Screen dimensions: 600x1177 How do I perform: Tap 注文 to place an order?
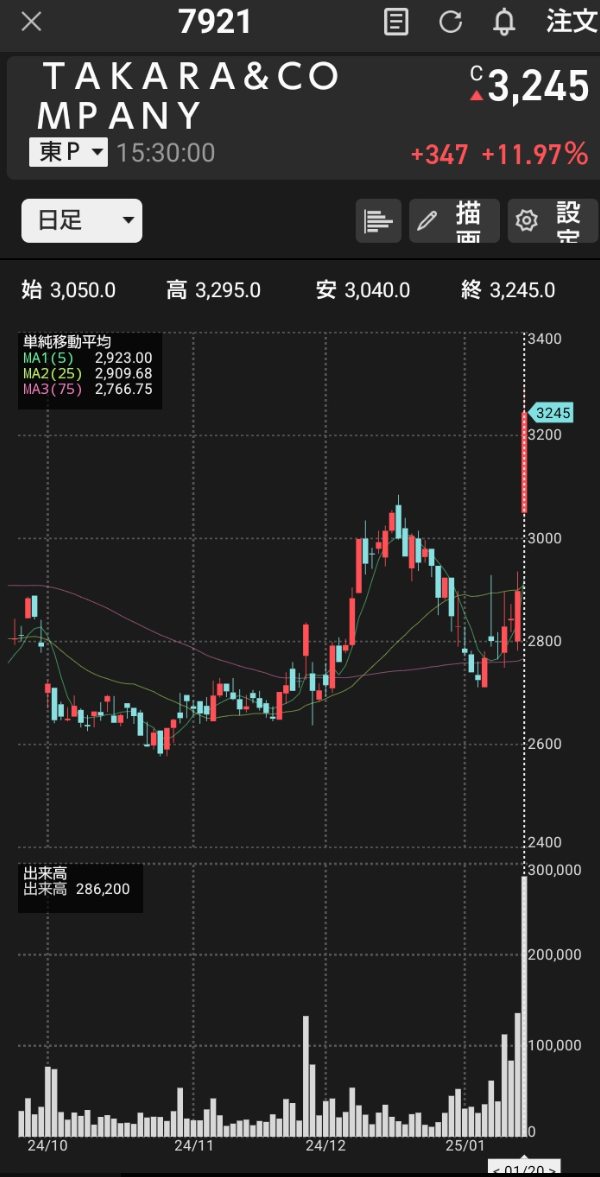[x=571, y=22]
